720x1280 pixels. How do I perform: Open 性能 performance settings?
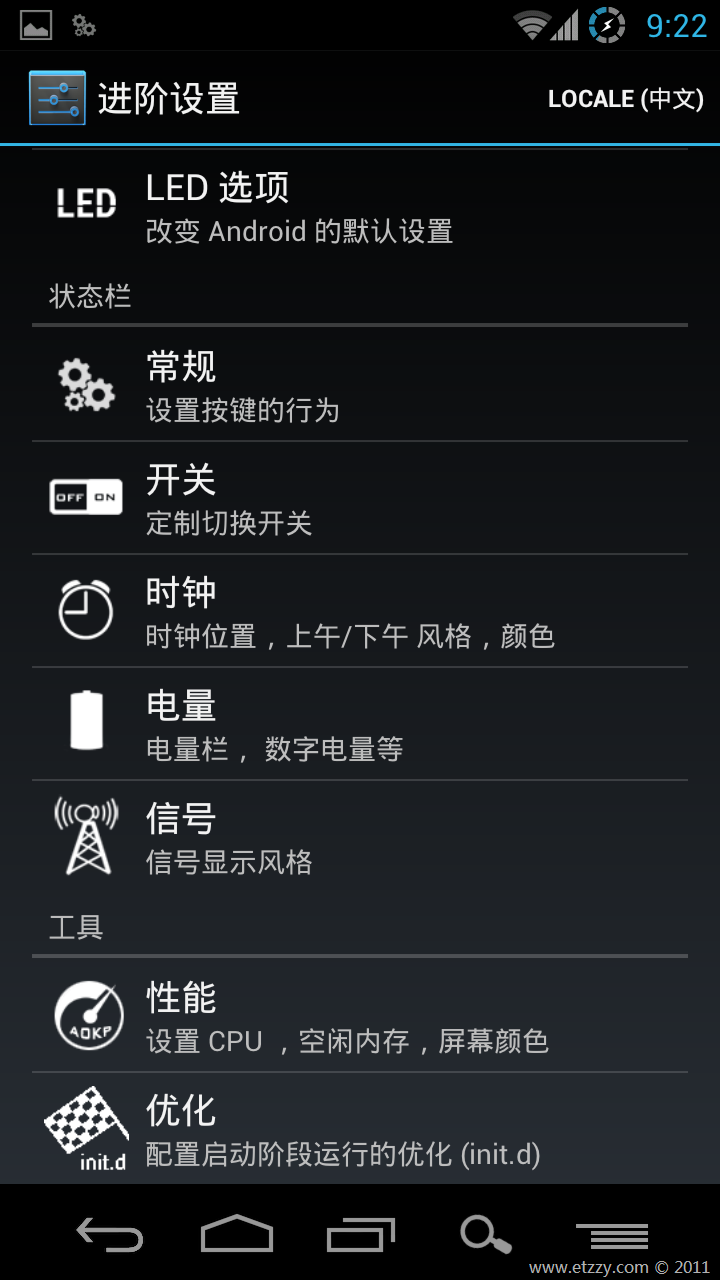[x=360, y=1015]
